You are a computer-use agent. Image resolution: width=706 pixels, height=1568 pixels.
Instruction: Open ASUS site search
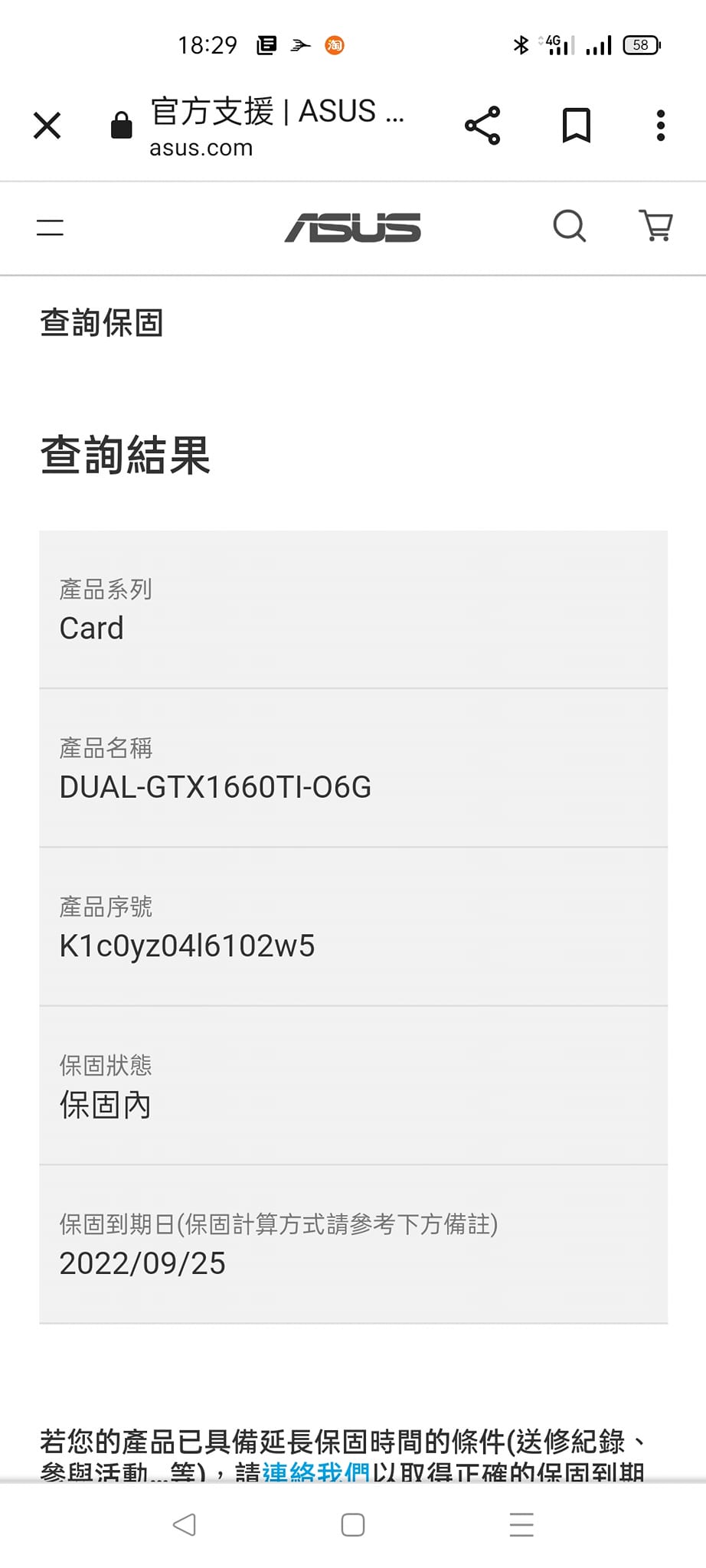click(570, 227)
